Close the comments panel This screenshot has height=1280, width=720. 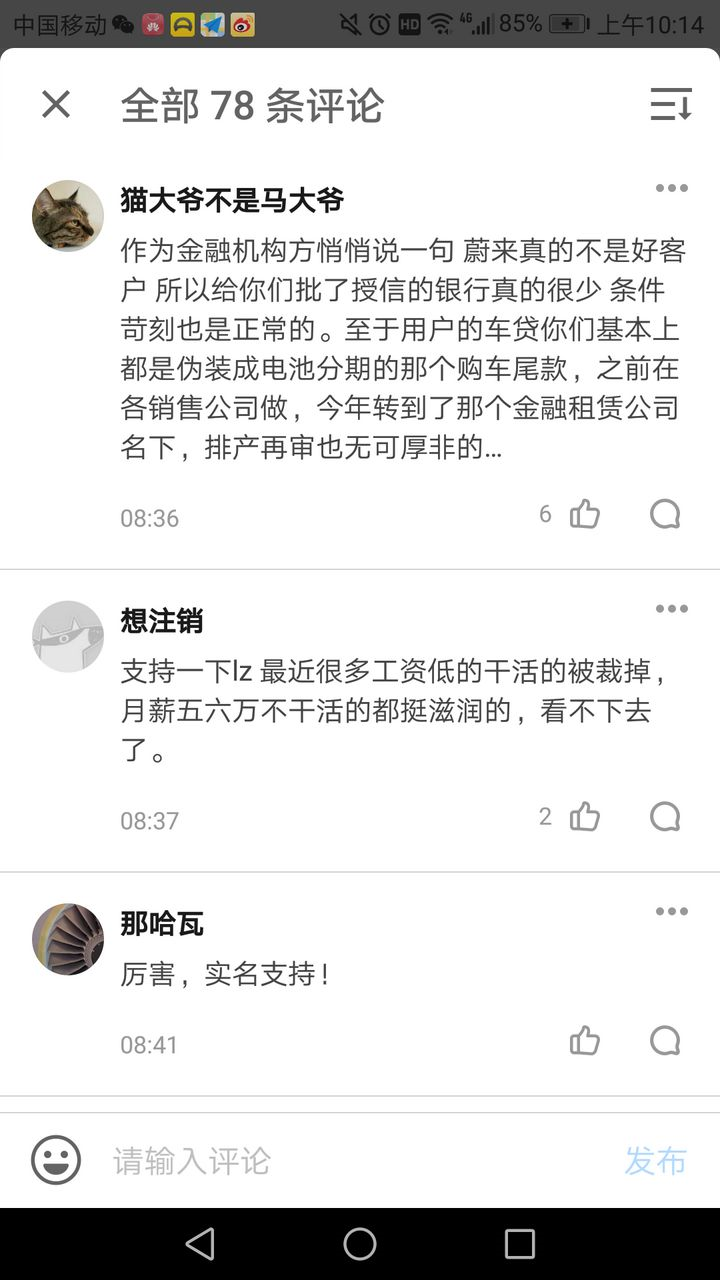pyautogui.click(x=56, y=104)
